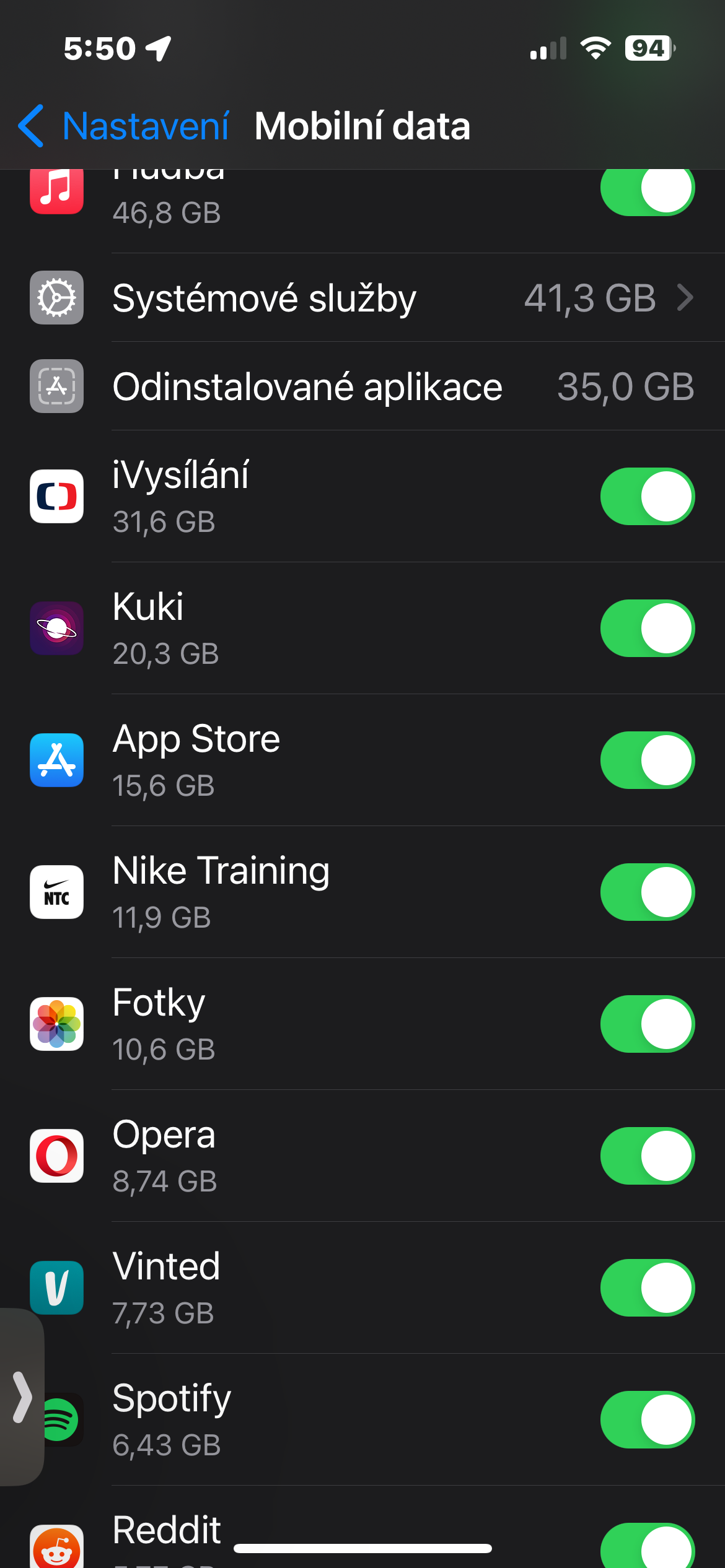The image size is (725, 1568).
Task: Switch off Spotify mobile data
Action: point(647,1420)
